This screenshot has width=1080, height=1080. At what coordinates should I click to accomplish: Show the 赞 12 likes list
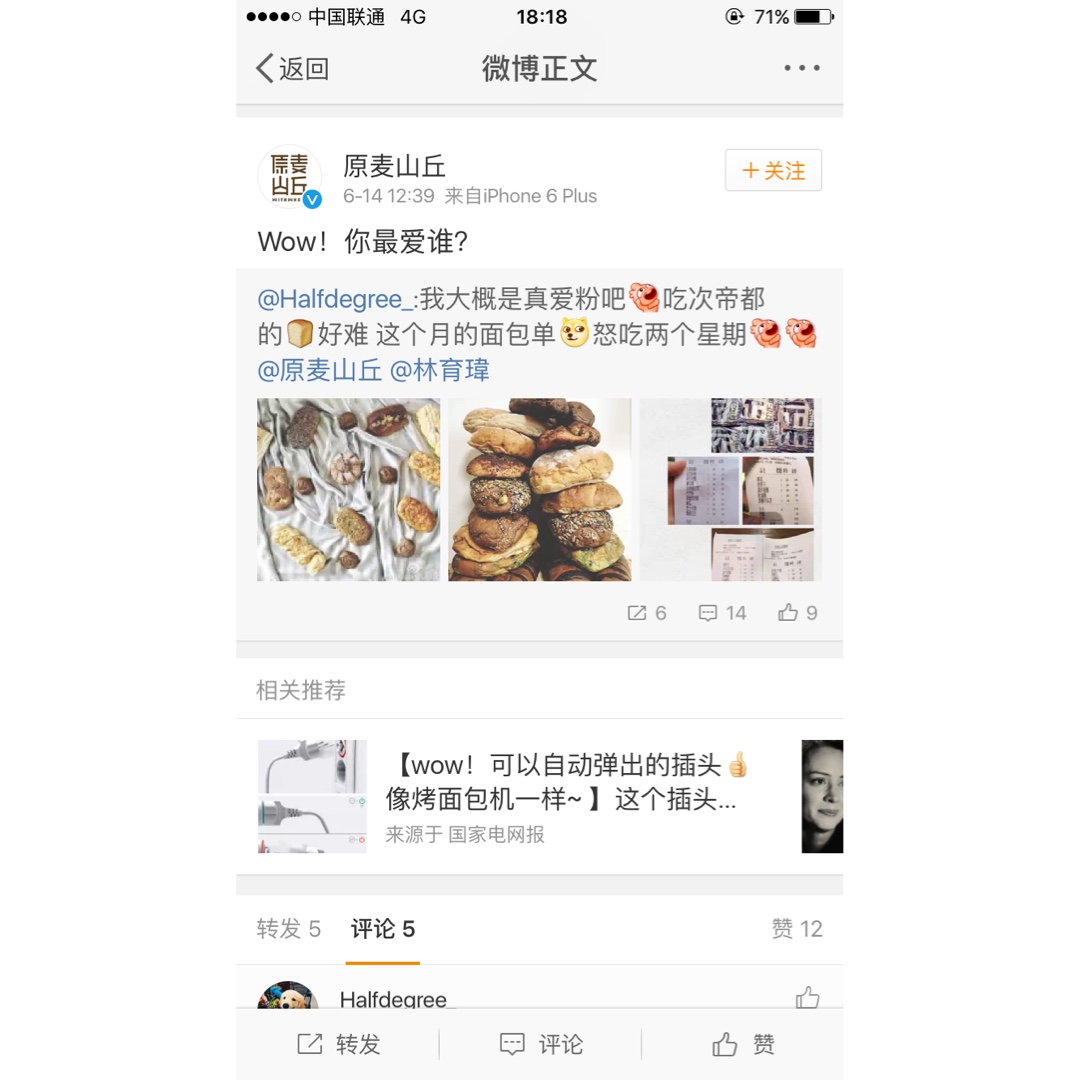click(x=796, y=929)
